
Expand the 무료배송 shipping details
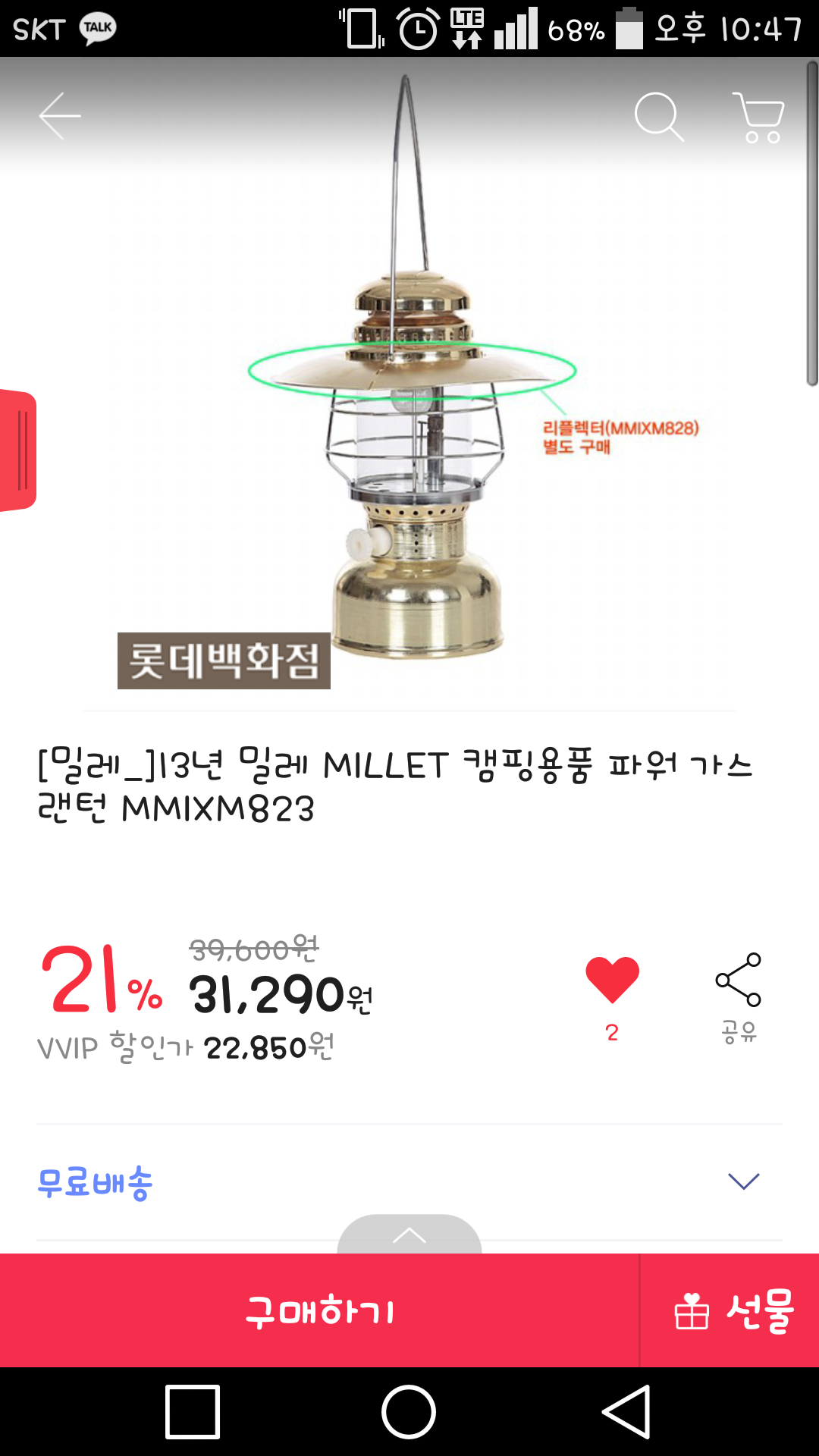click(743, 1181)
